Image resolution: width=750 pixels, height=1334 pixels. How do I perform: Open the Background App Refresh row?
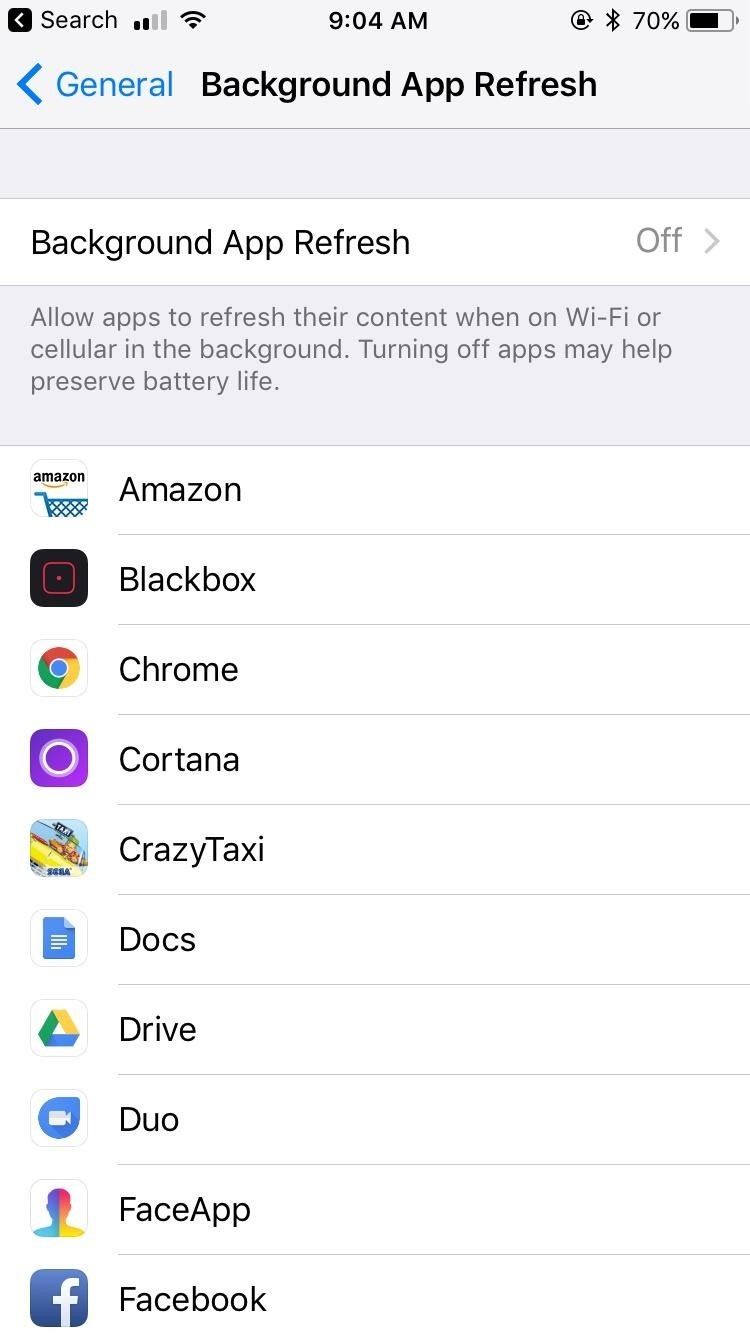(220, 241)
